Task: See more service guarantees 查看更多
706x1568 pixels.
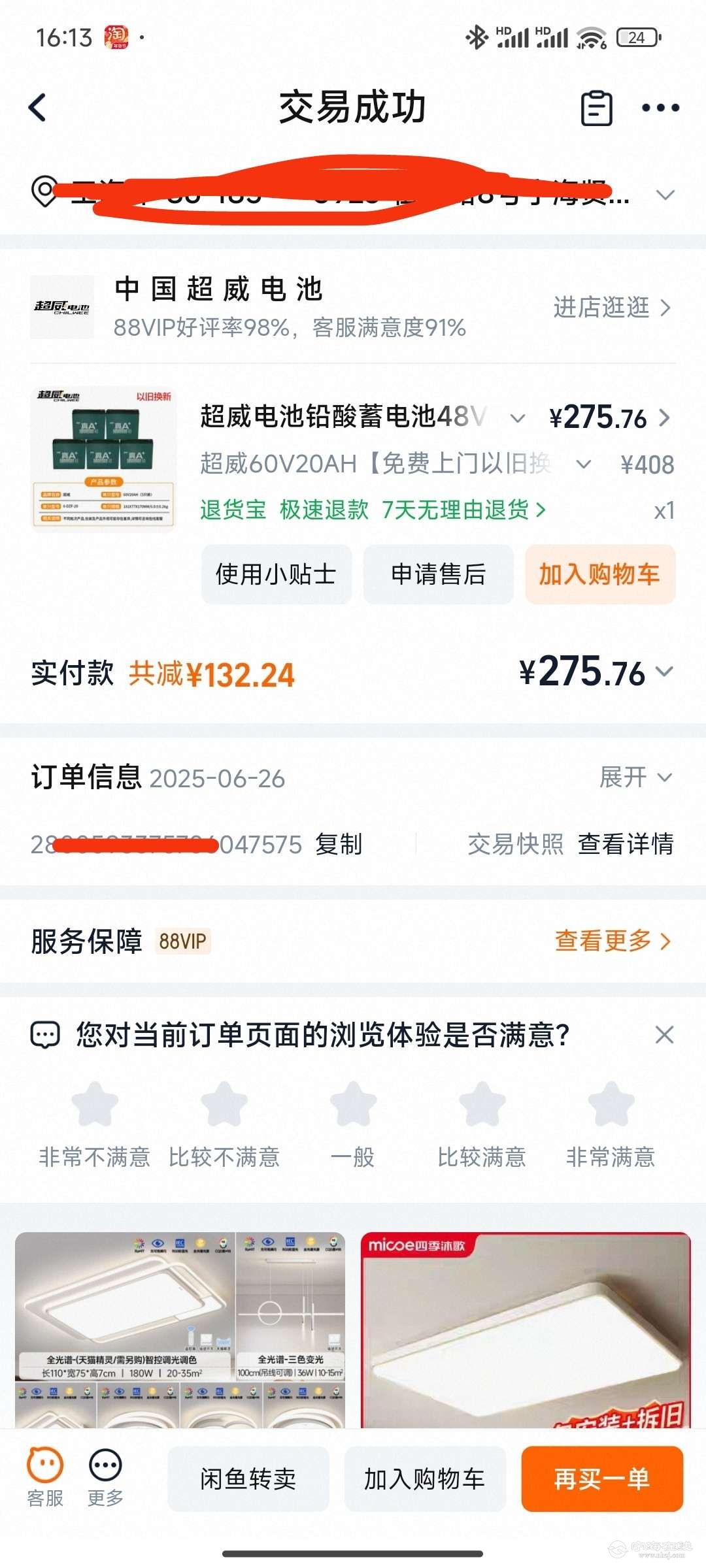Action: [613, 941]
